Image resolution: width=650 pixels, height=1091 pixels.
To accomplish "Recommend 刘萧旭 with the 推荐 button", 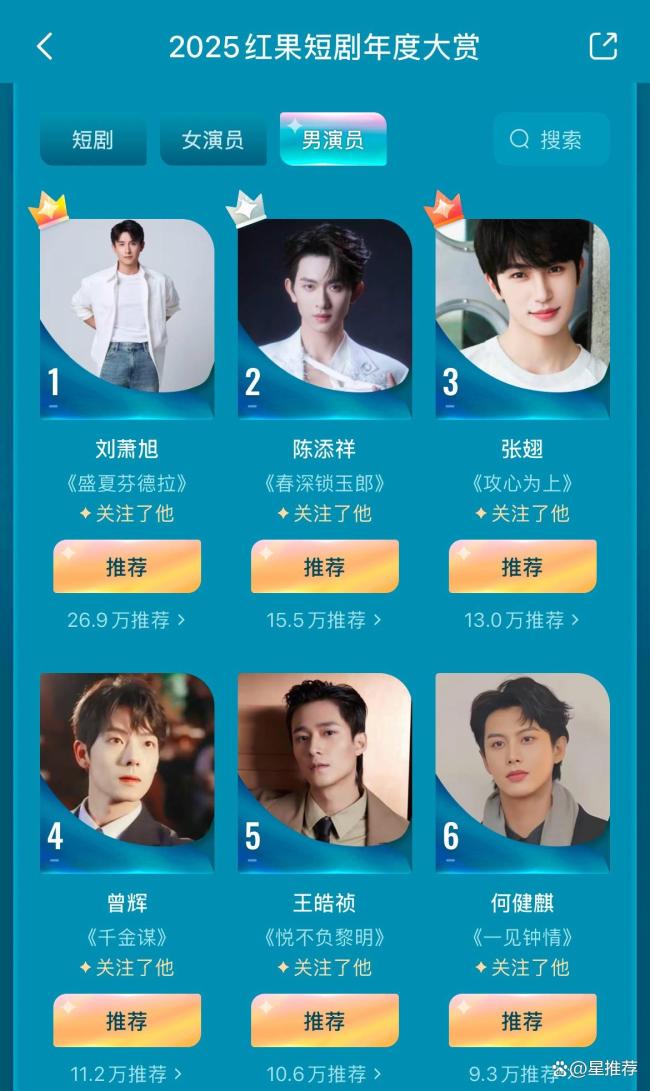I will 127,567.
